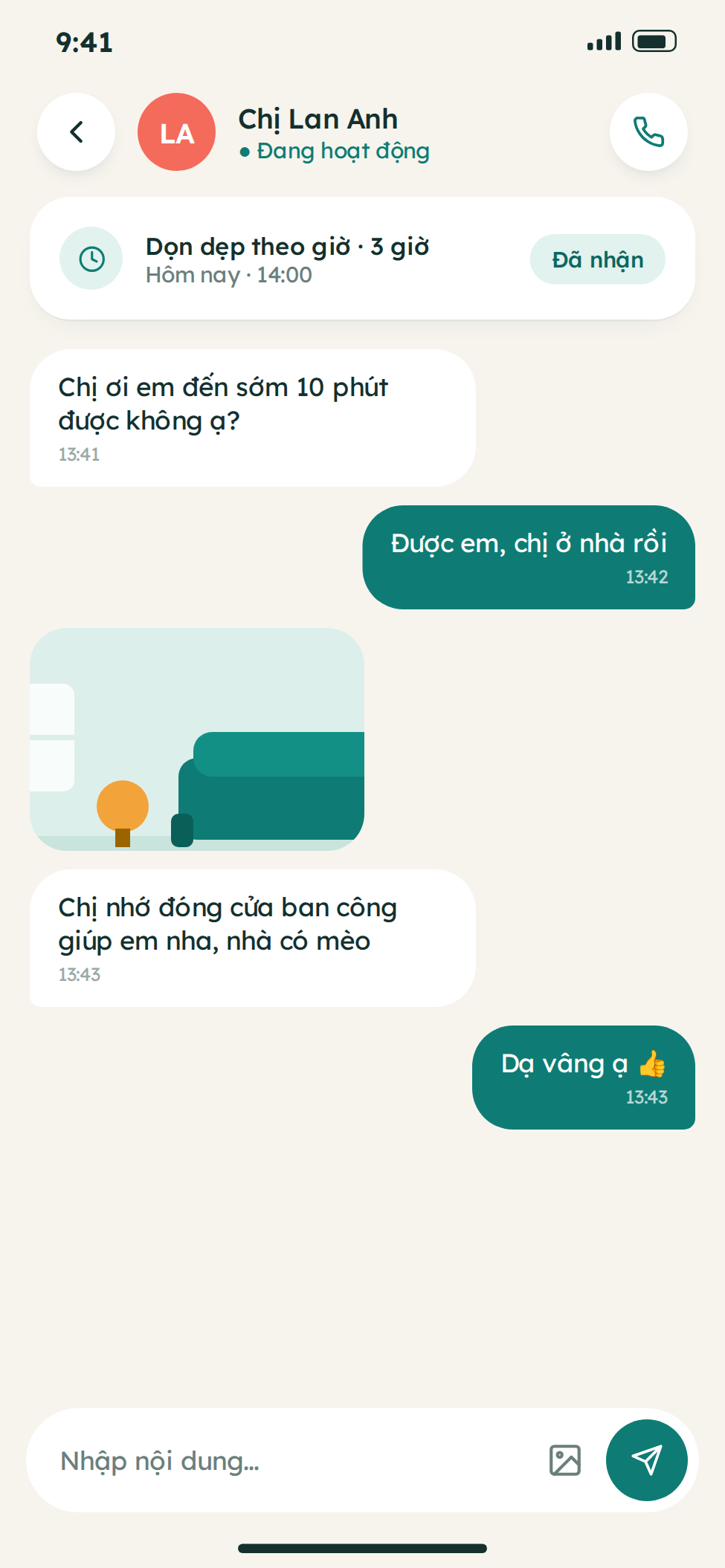This screenshot has width=725, height=1568.
Task: Open the Dọn dẹp theo giờ booking card
Action: pos(362,259)
